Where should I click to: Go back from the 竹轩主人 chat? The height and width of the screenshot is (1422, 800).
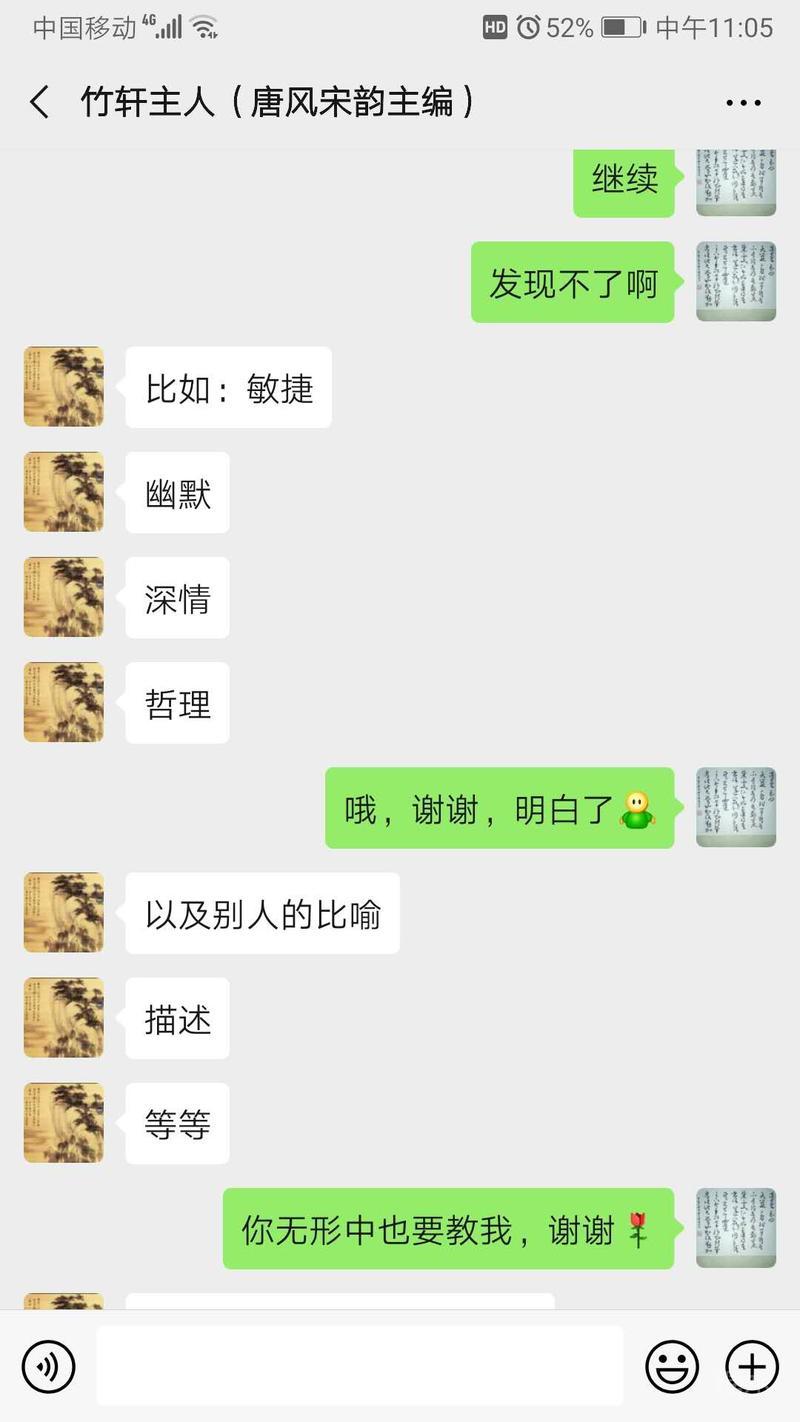[x=40, y=103]
